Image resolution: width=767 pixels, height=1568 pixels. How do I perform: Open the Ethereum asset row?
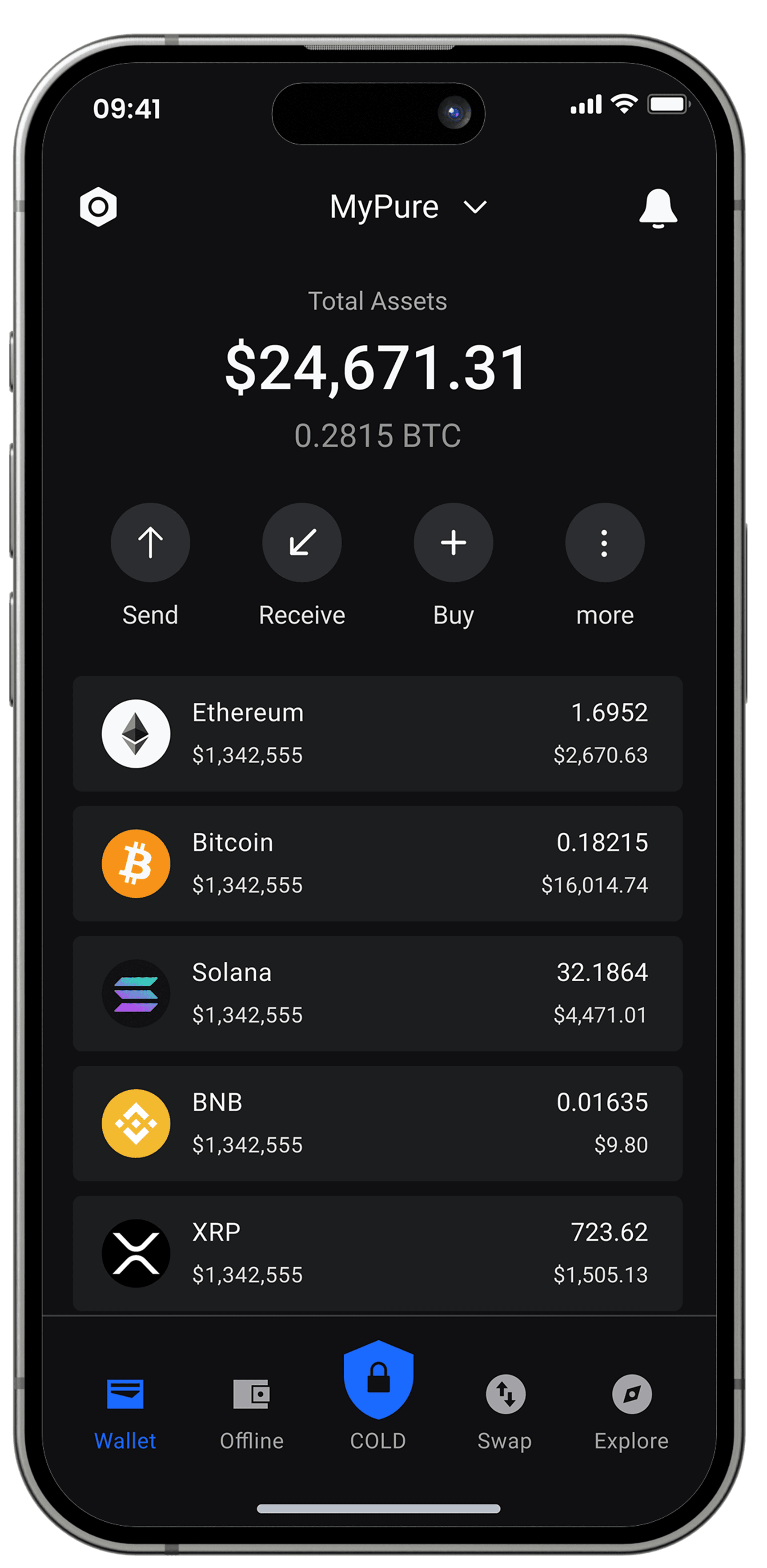(x=377, y=734)
